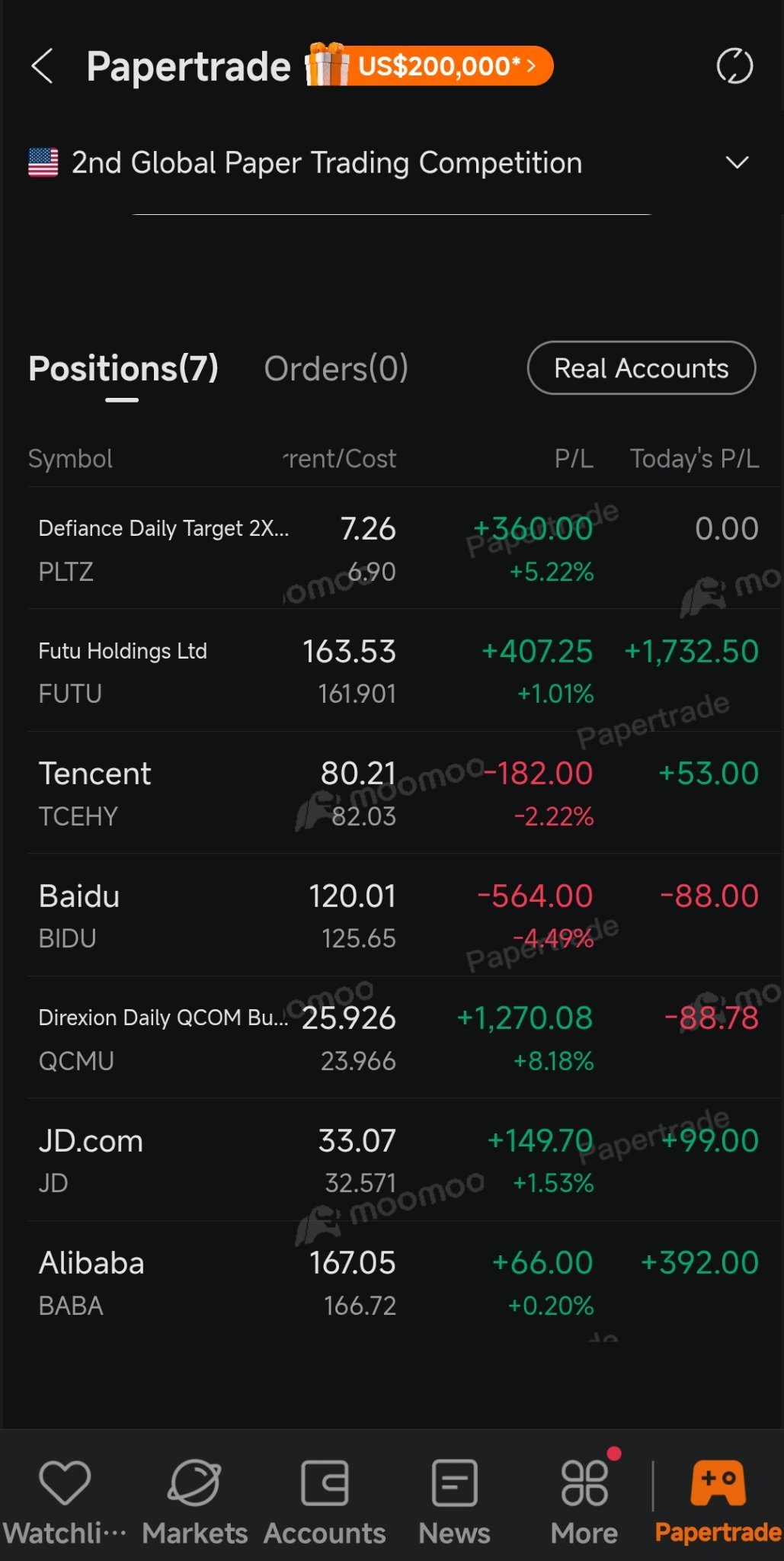Open the More tab
The image size is (784, 1561).
584,1501
